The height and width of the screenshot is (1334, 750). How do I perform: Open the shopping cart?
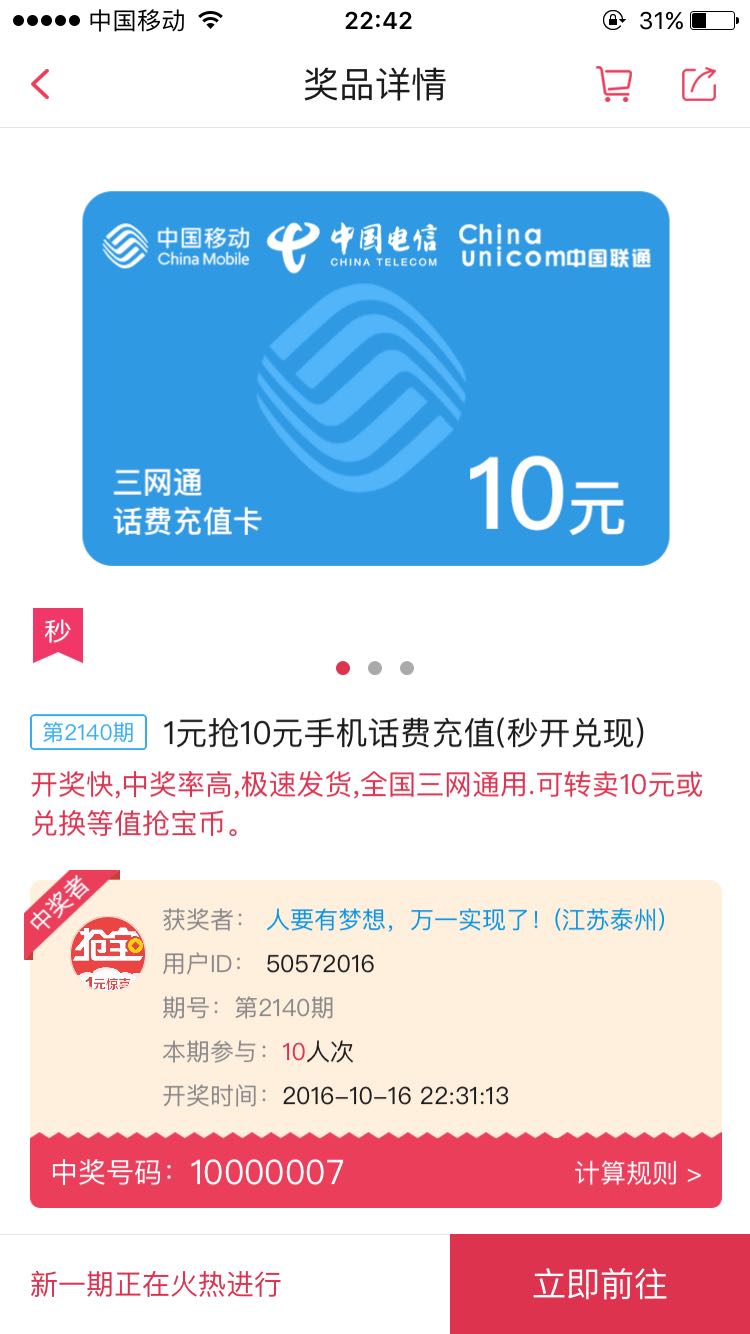click(x=614, y=84)
